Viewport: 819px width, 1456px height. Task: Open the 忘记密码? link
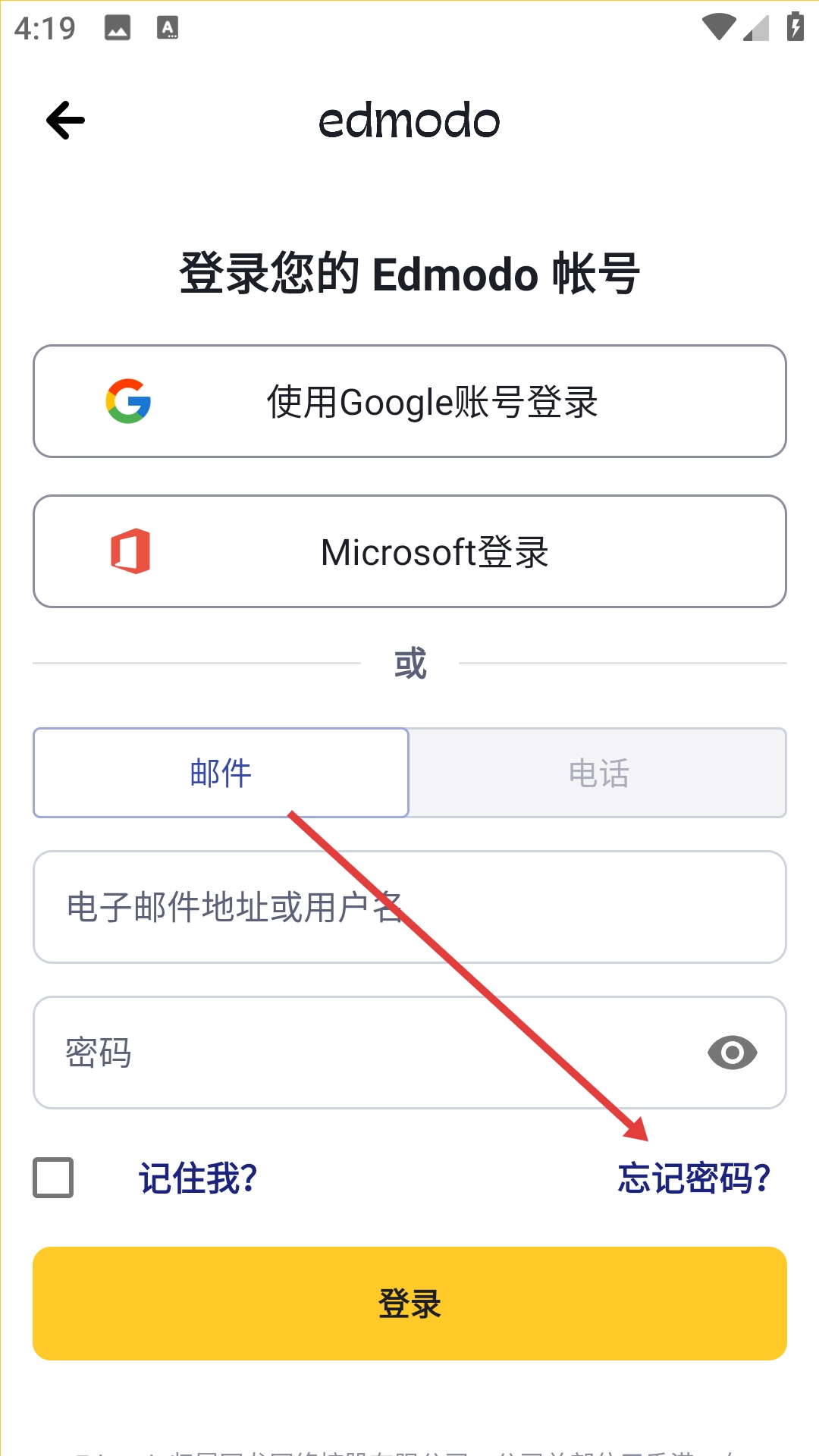tap(694, 1178)
